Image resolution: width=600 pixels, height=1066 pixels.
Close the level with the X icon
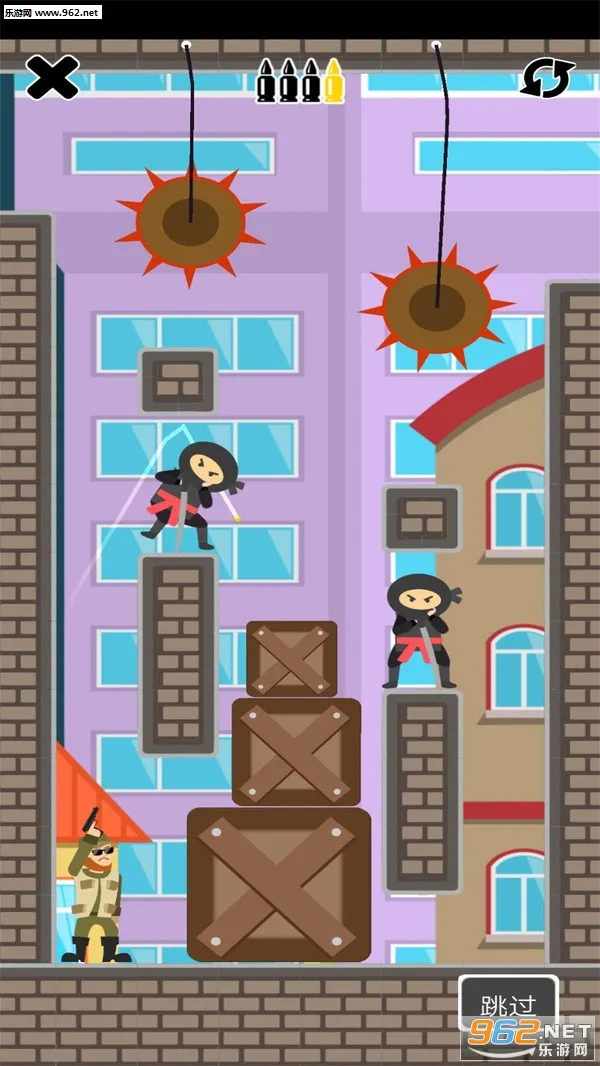click(x=52, y=78)
